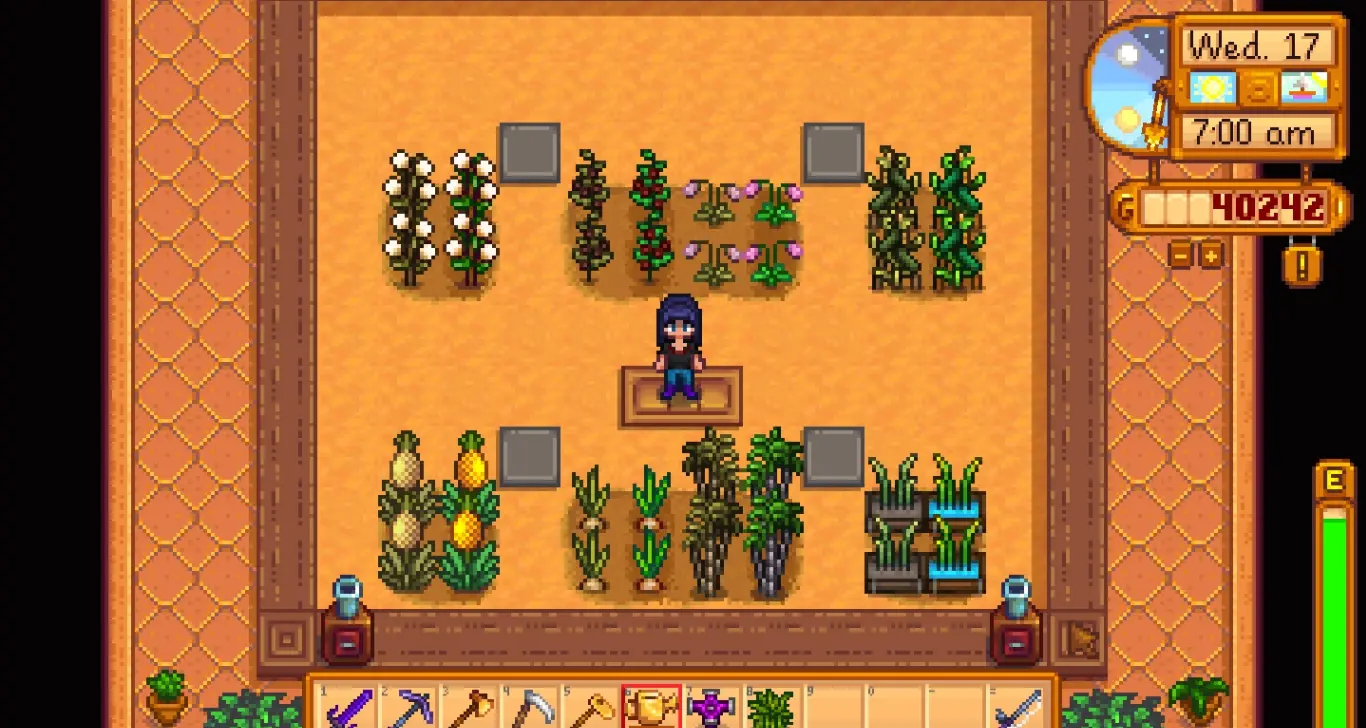Select the purple sprinkler in slot 7
Viewport: 1366px width, 728px height.
711,708
